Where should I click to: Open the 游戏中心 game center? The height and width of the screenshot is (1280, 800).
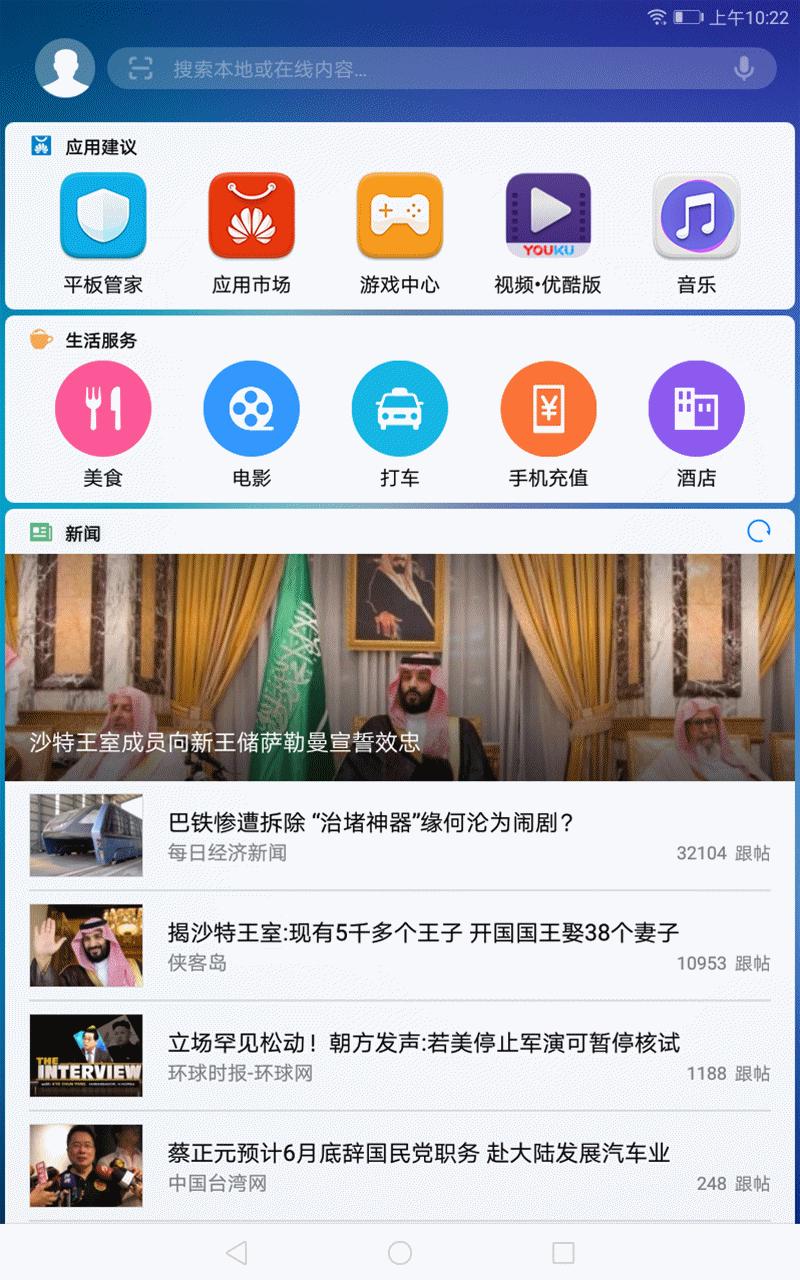pos(399,215)
